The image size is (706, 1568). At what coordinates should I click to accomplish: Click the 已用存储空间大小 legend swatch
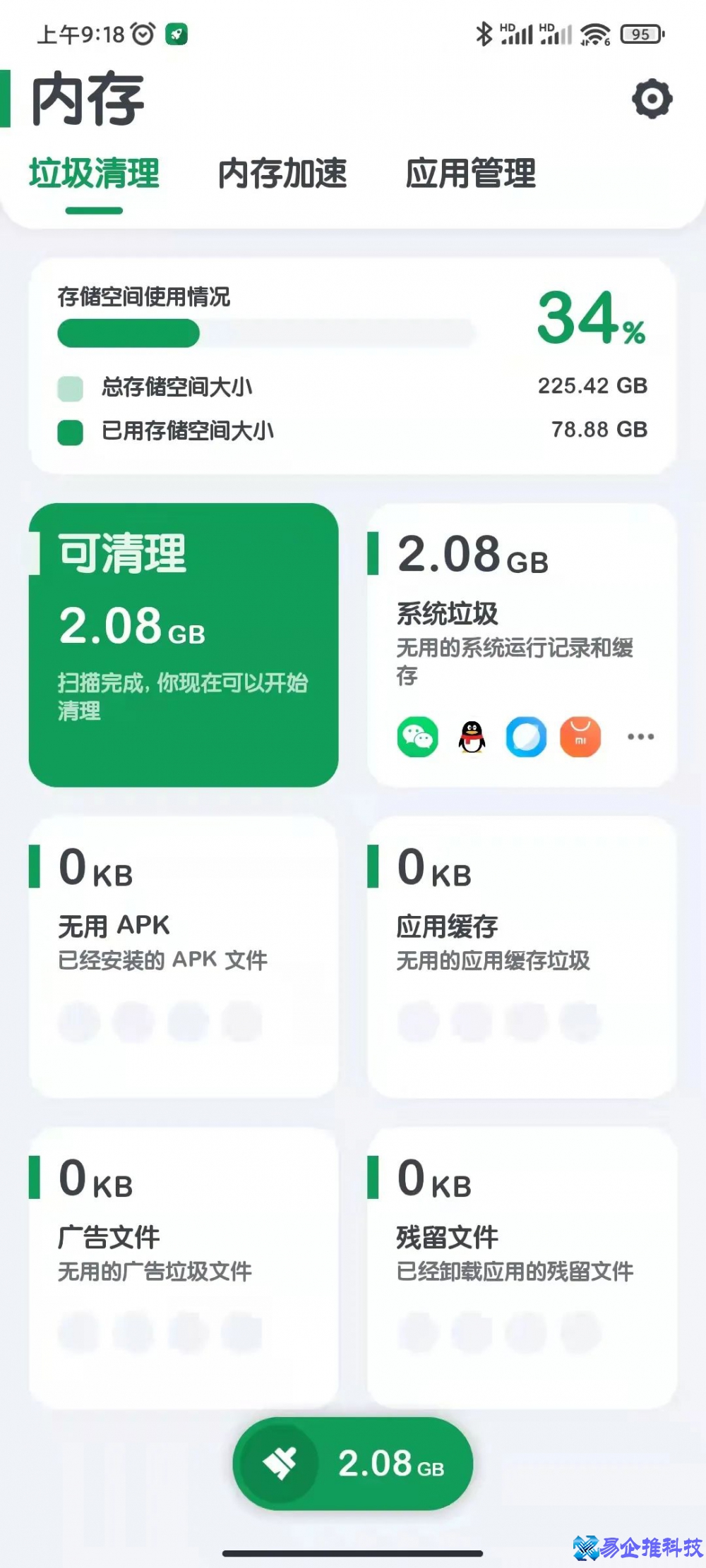point(71,430)
